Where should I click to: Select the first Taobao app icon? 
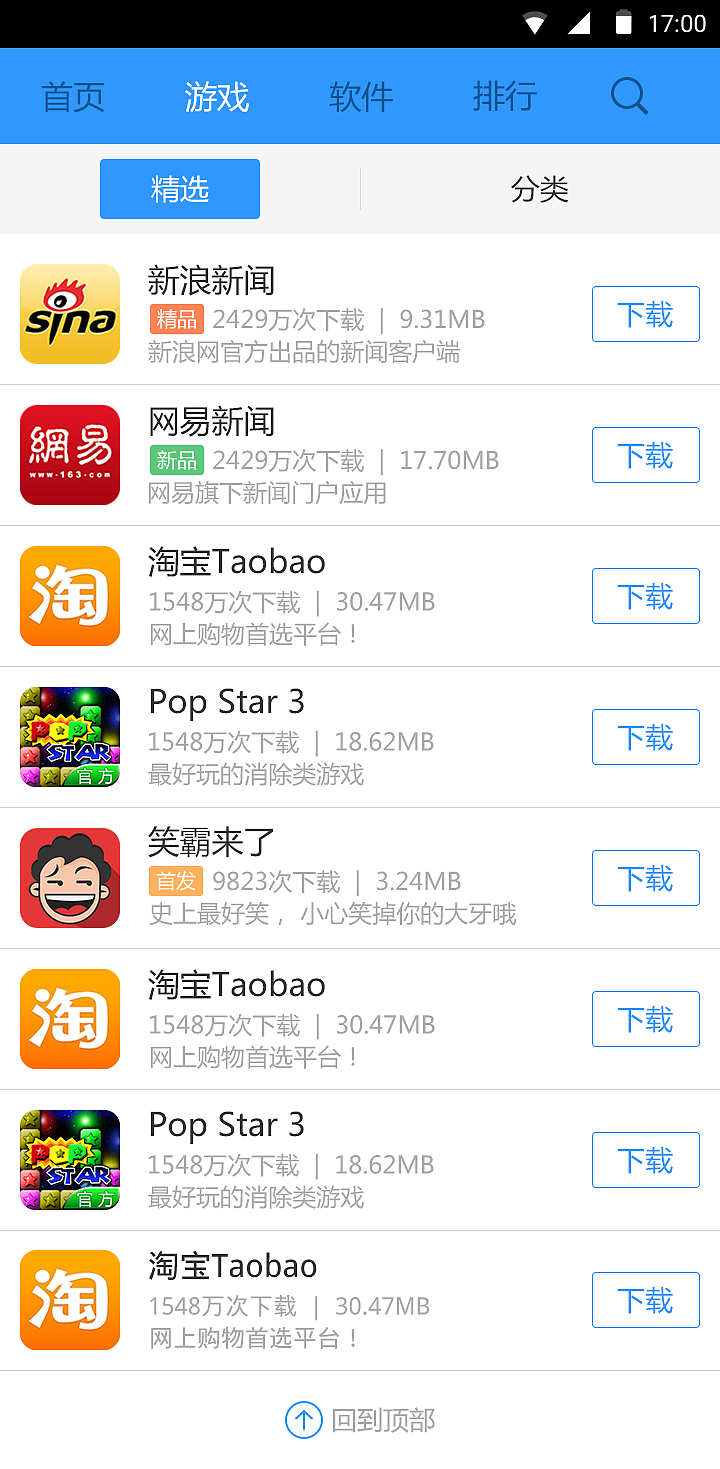pos(70,596)
